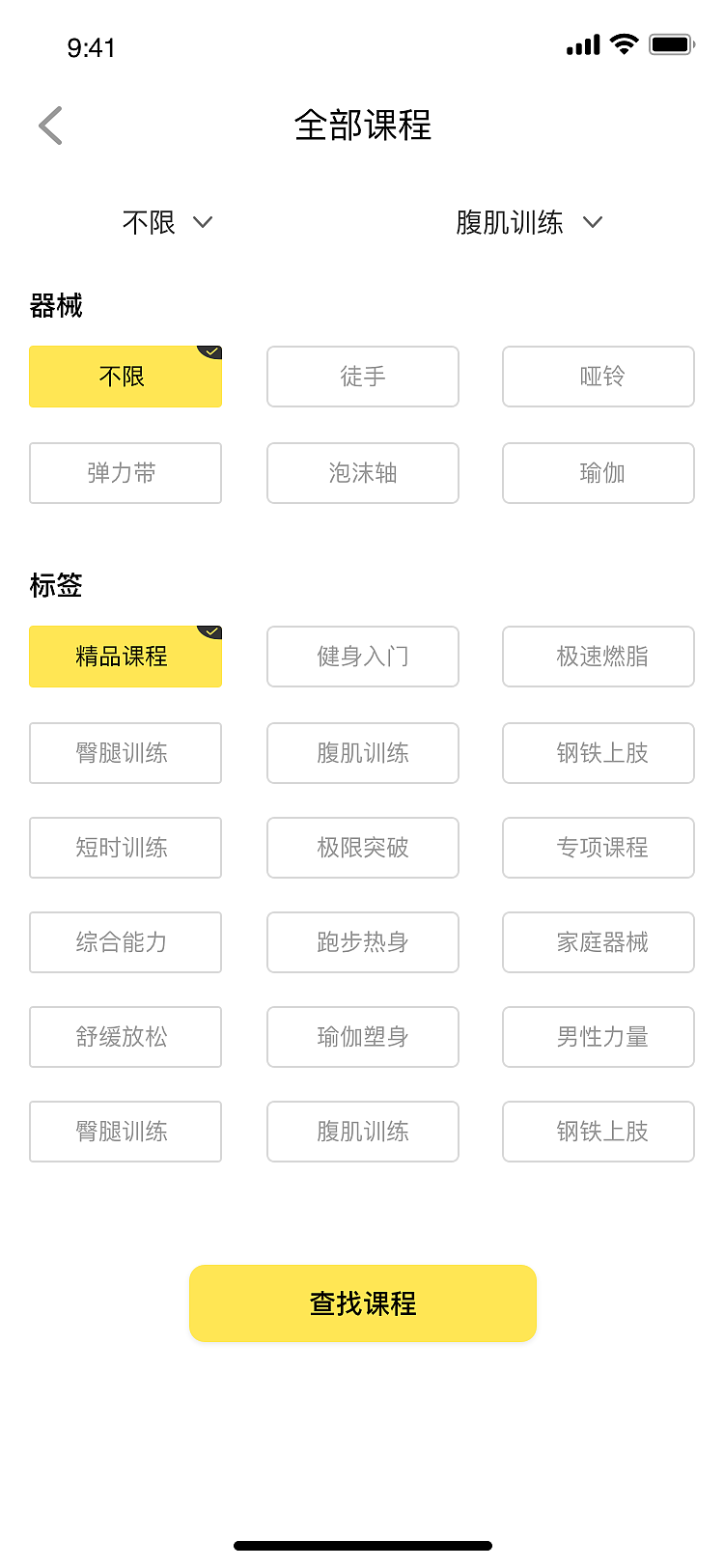The height and width of the screenshot is (1568, 724).
Task: Toggle the 徒手 equipment filter
Action: (x=362, y=377)
